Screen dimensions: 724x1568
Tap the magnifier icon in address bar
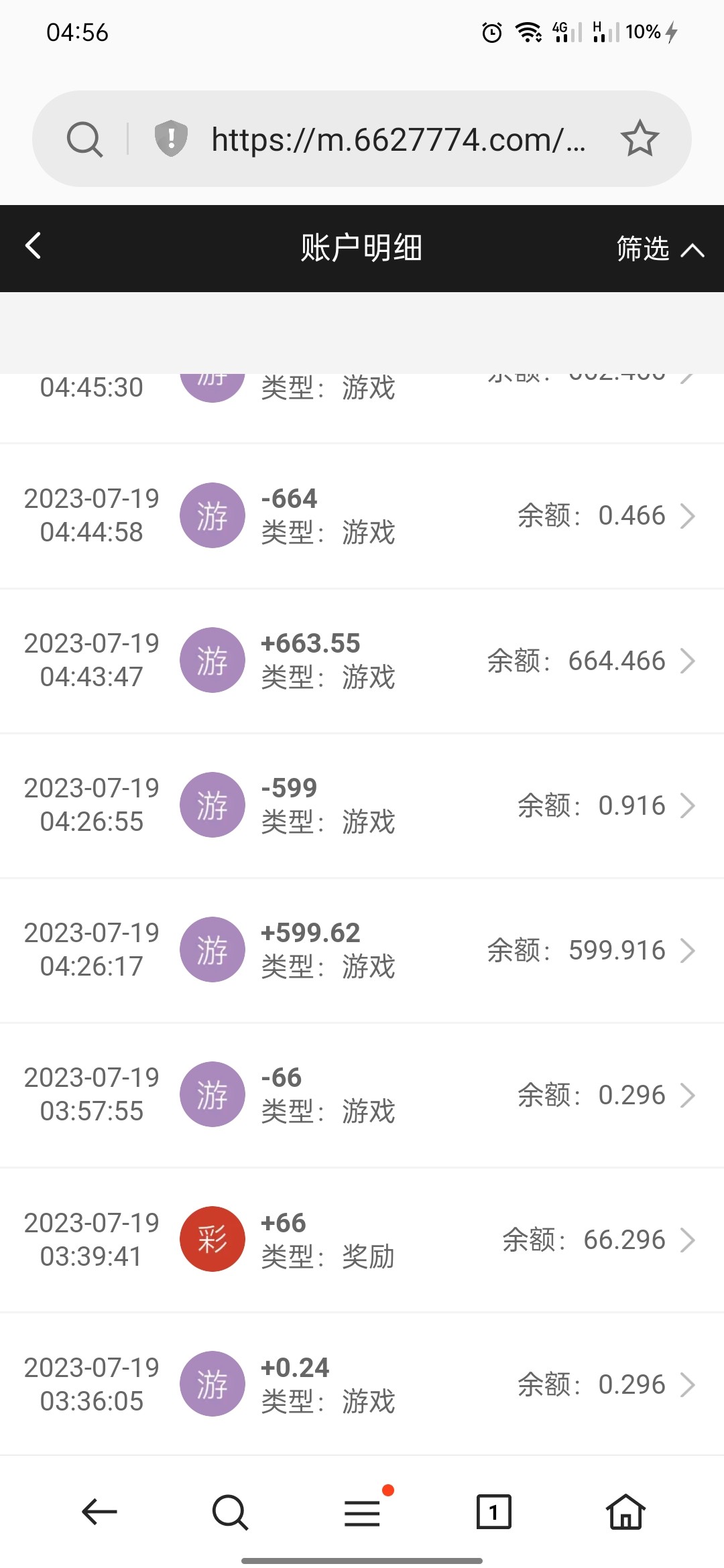click(x=84, y=139)
